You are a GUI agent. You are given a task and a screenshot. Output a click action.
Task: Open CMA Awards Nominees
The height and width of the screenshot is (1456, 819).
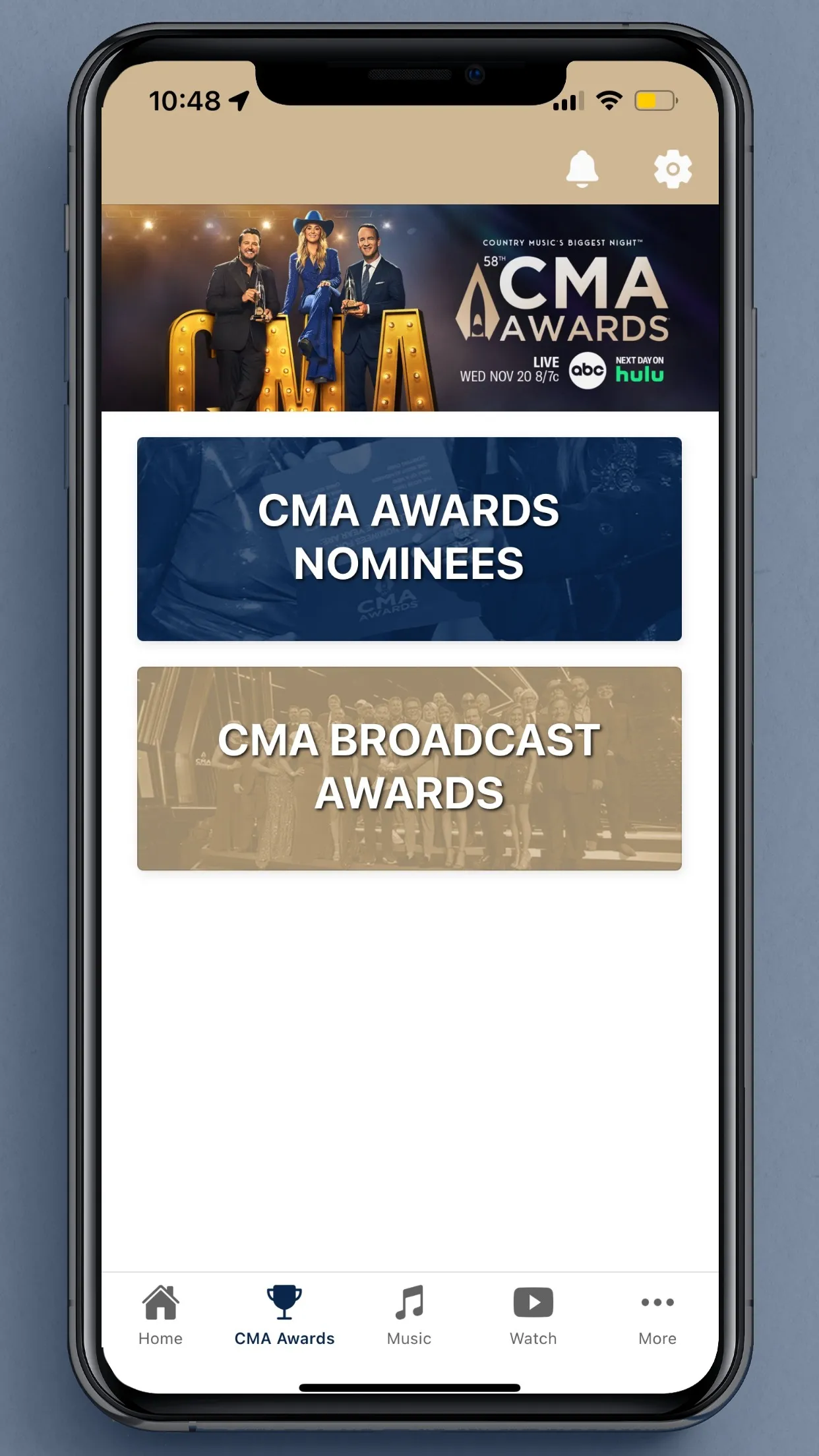click(x=409, y=537)
